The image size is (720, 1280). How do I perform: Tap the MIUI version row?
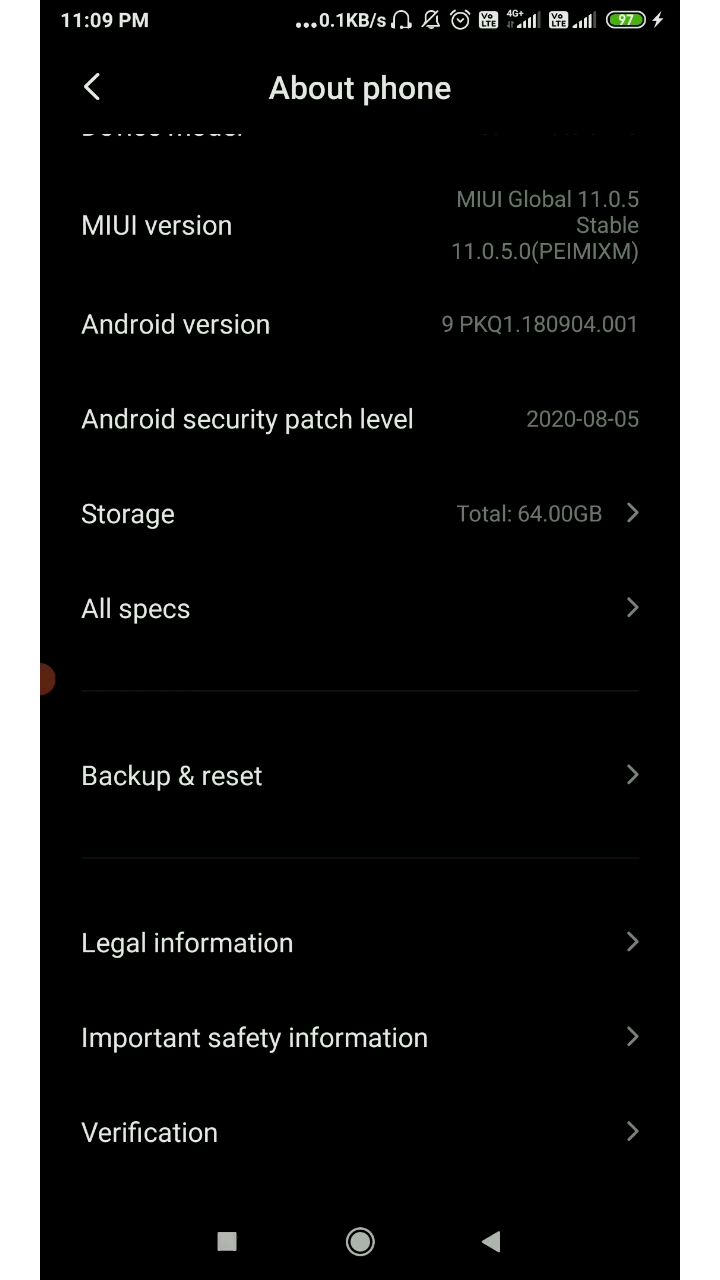click(360, 226)
